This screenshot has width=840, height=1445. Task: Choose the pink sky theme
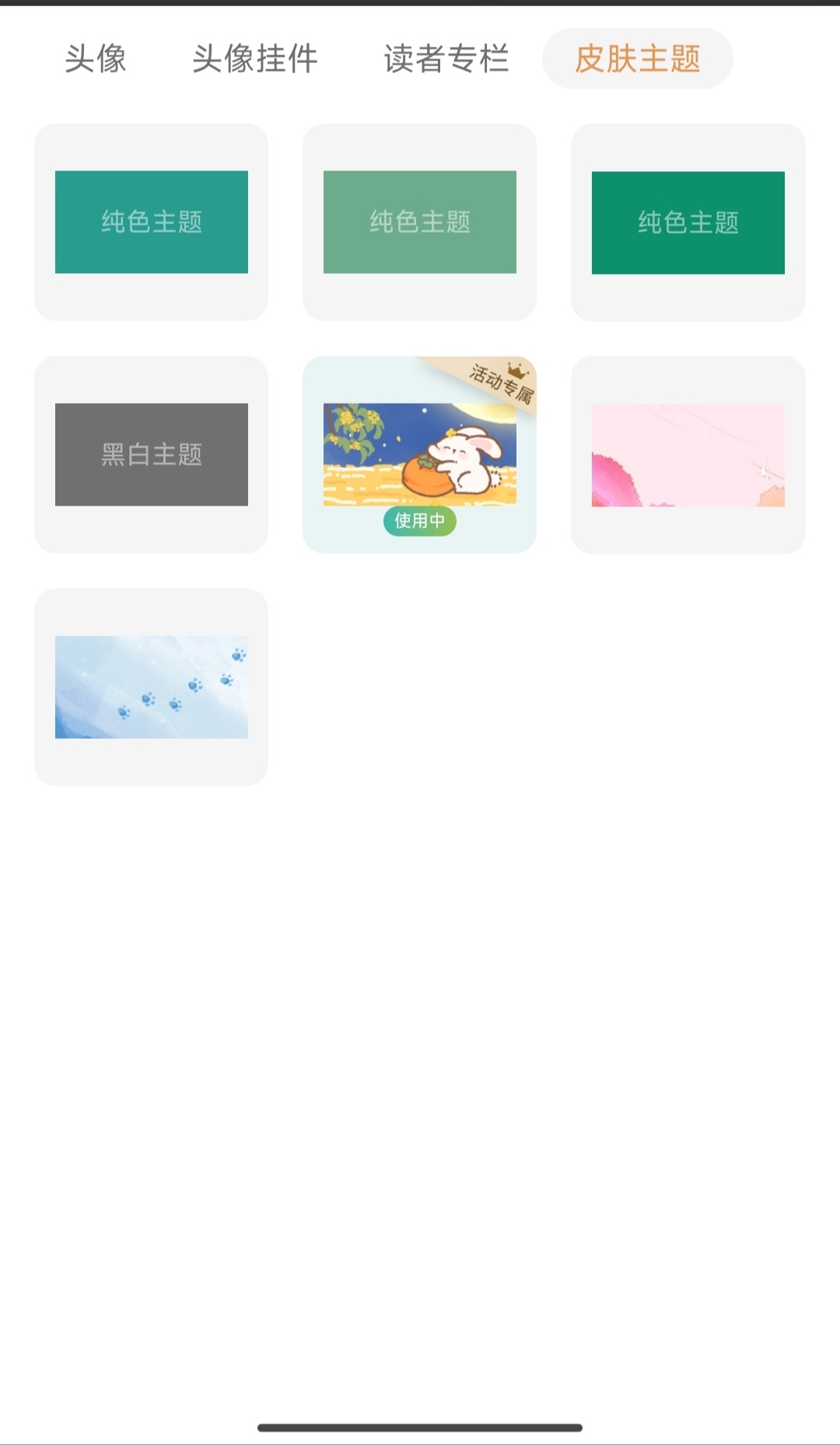pos(688,455)
